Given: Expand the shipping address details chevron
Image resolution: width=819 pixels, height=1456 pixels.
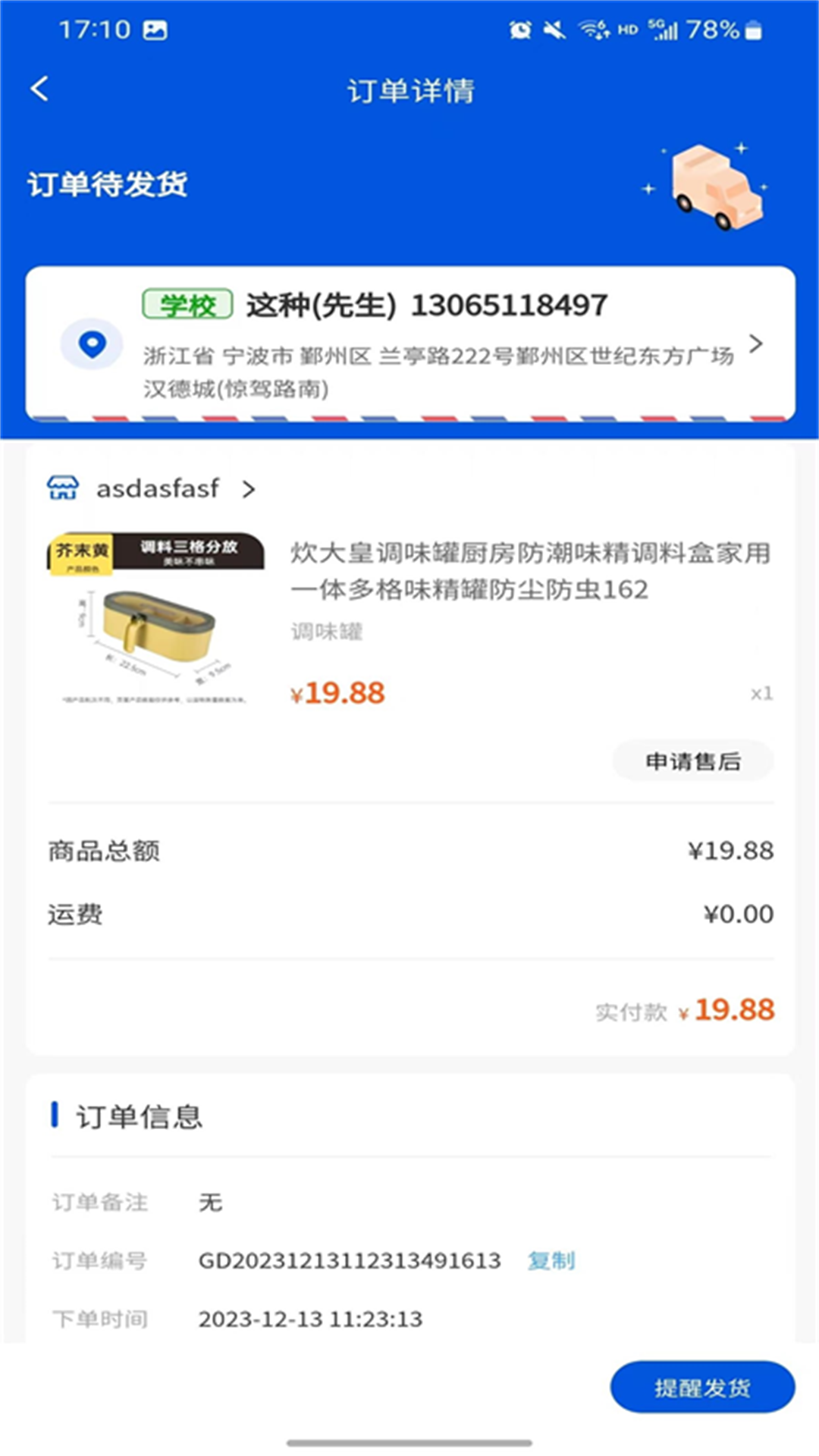Looking at the screenshot, I should [756, 345].
